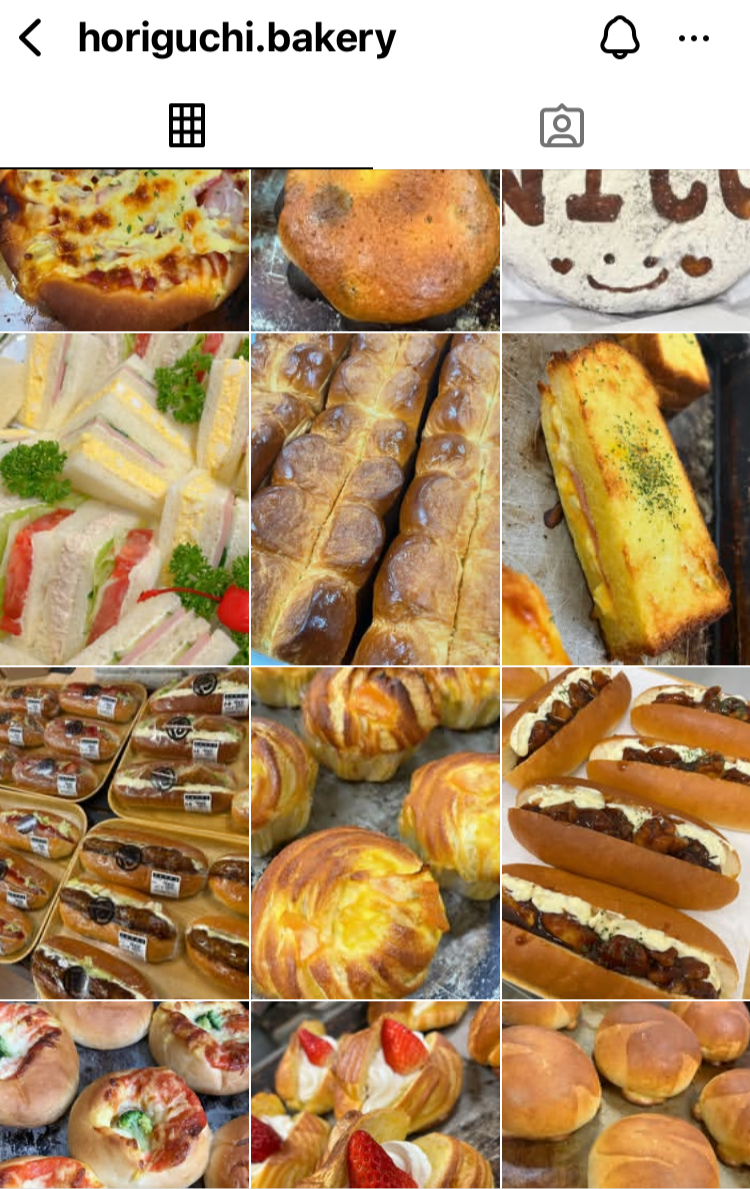The image size is (750, 1189).
Task: Open the smiley face flour bread post
Action: (626, 250)
